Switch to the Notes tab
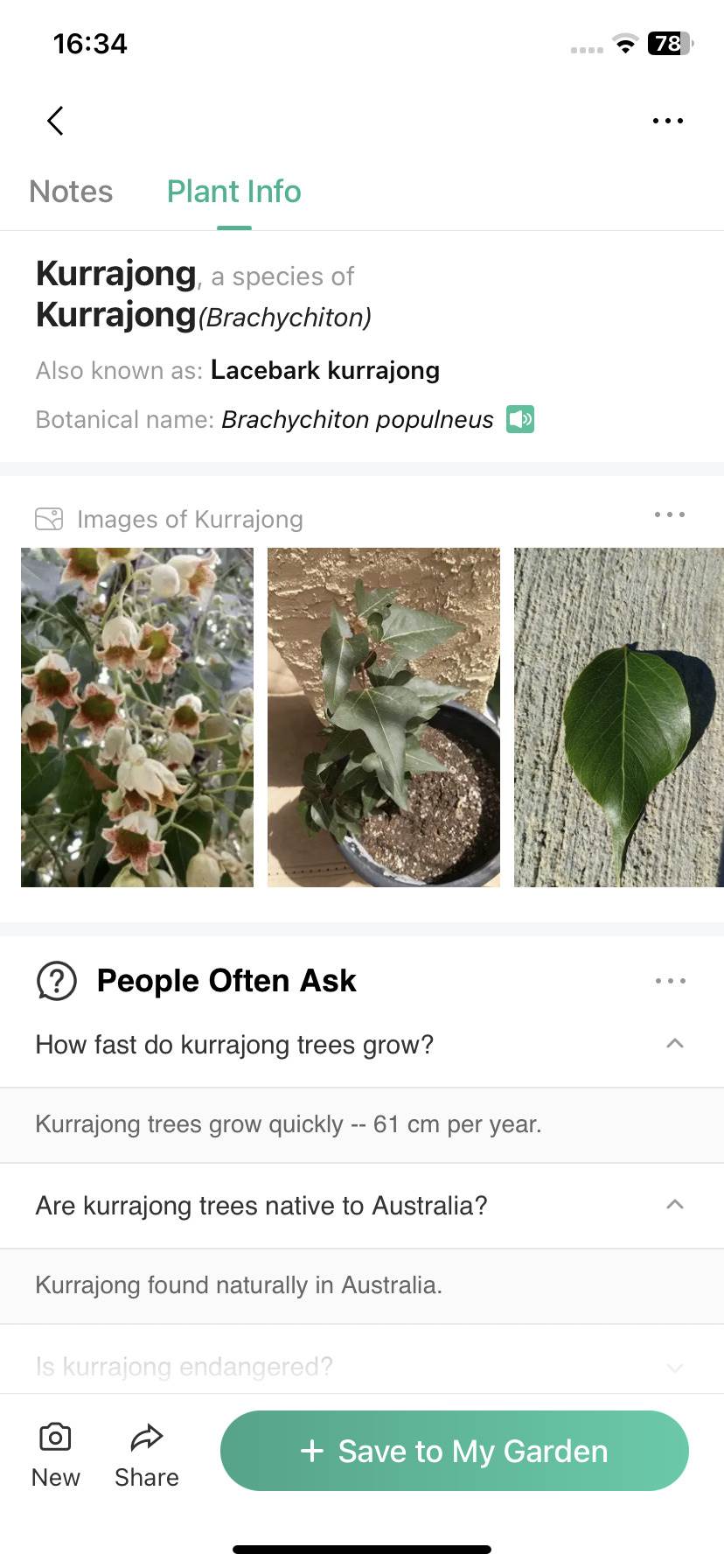This screenshot has width=724, height=1568. 71,192
